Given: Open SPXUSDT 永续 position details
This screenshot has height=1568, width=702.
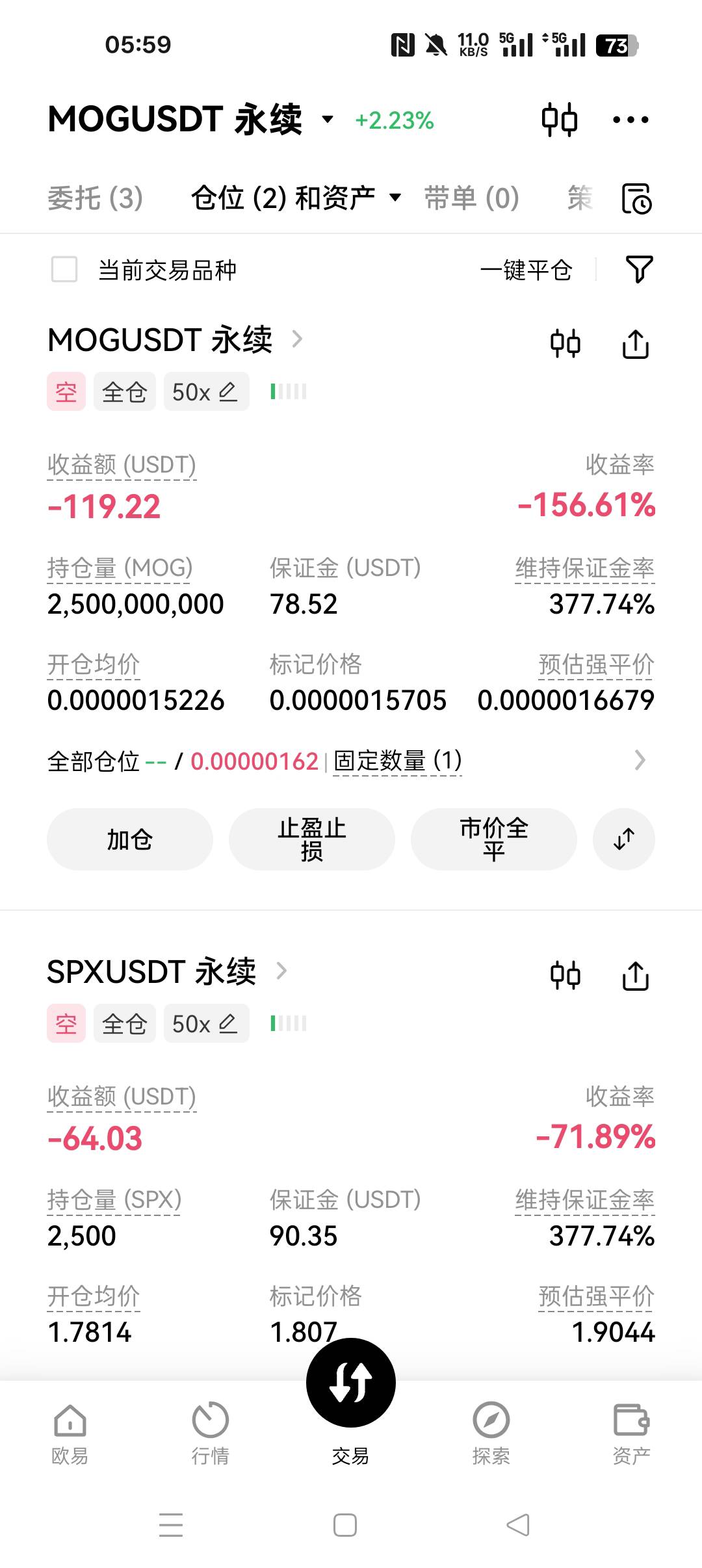Looking at the screenshot, I should [167, 971].
